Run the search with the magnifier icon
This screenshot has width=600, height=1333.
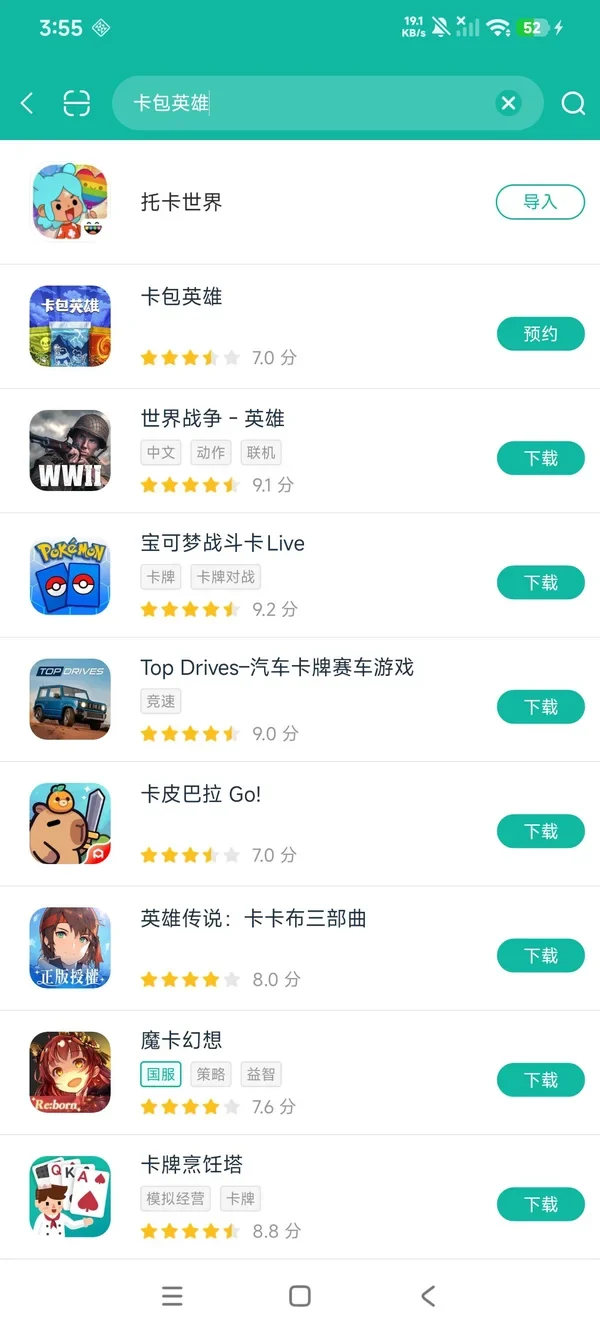point(573,103)
